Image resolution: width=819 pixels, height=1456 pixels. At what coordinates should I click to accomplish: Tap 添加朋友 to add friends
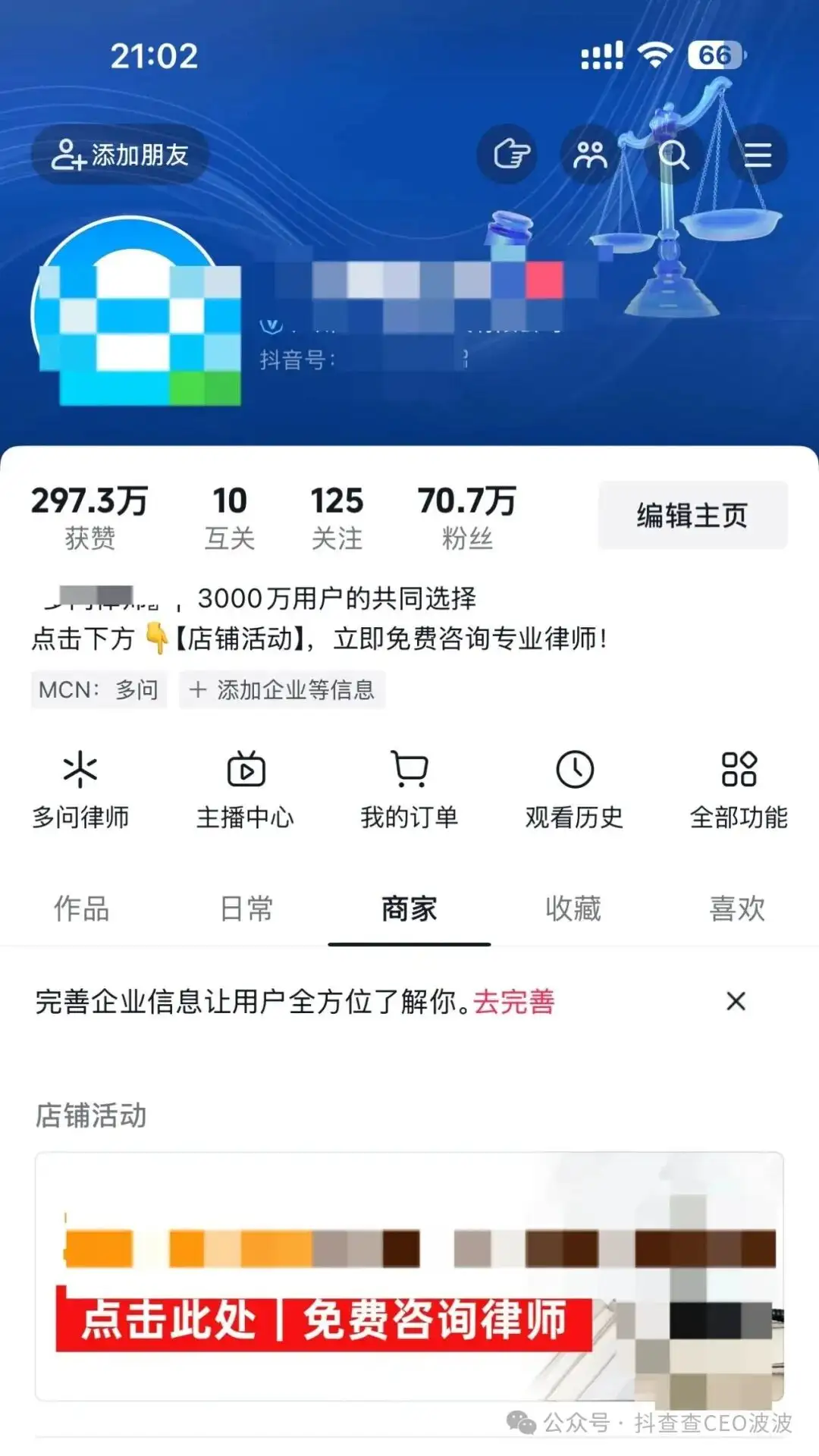(120, 155)
